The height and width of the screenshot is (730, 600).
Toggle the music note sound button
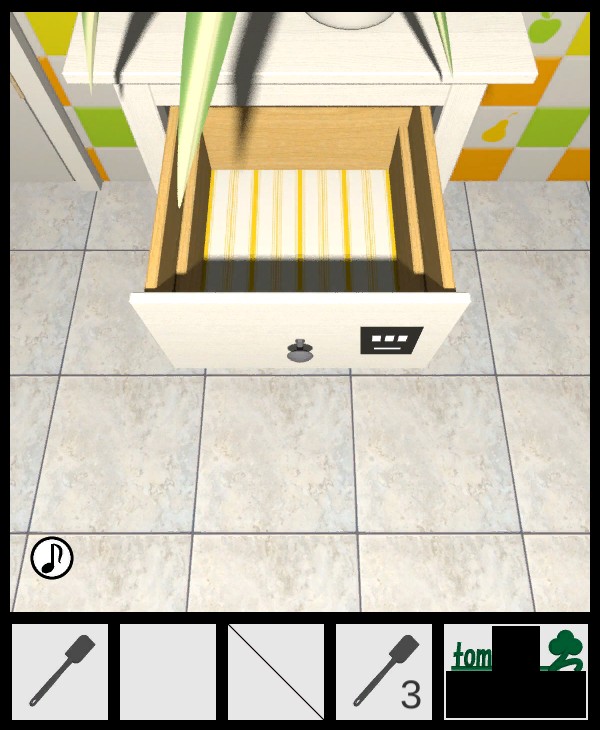click(x=52, y=558)
